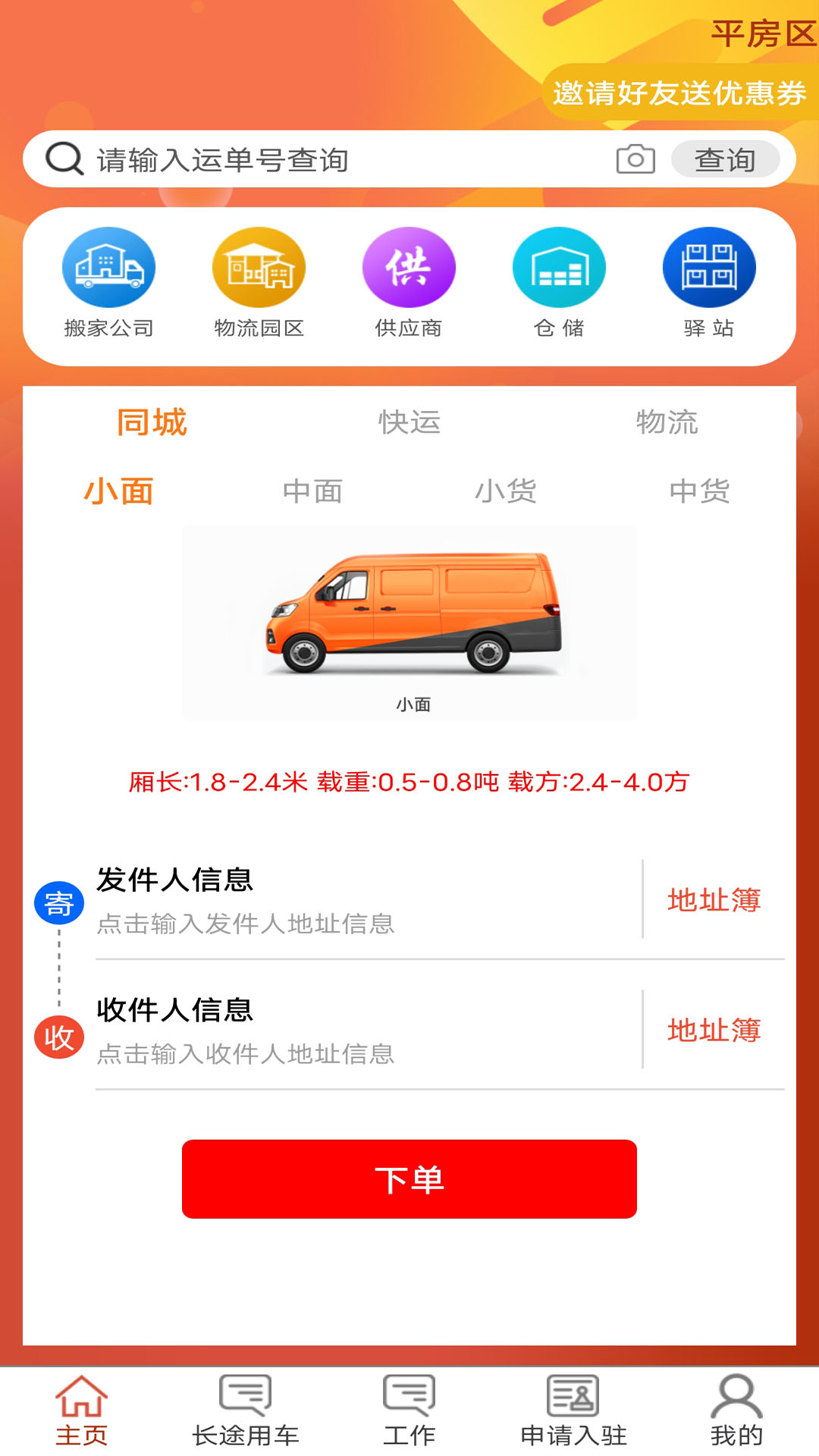Open 物流园区 category

point(259,282)
